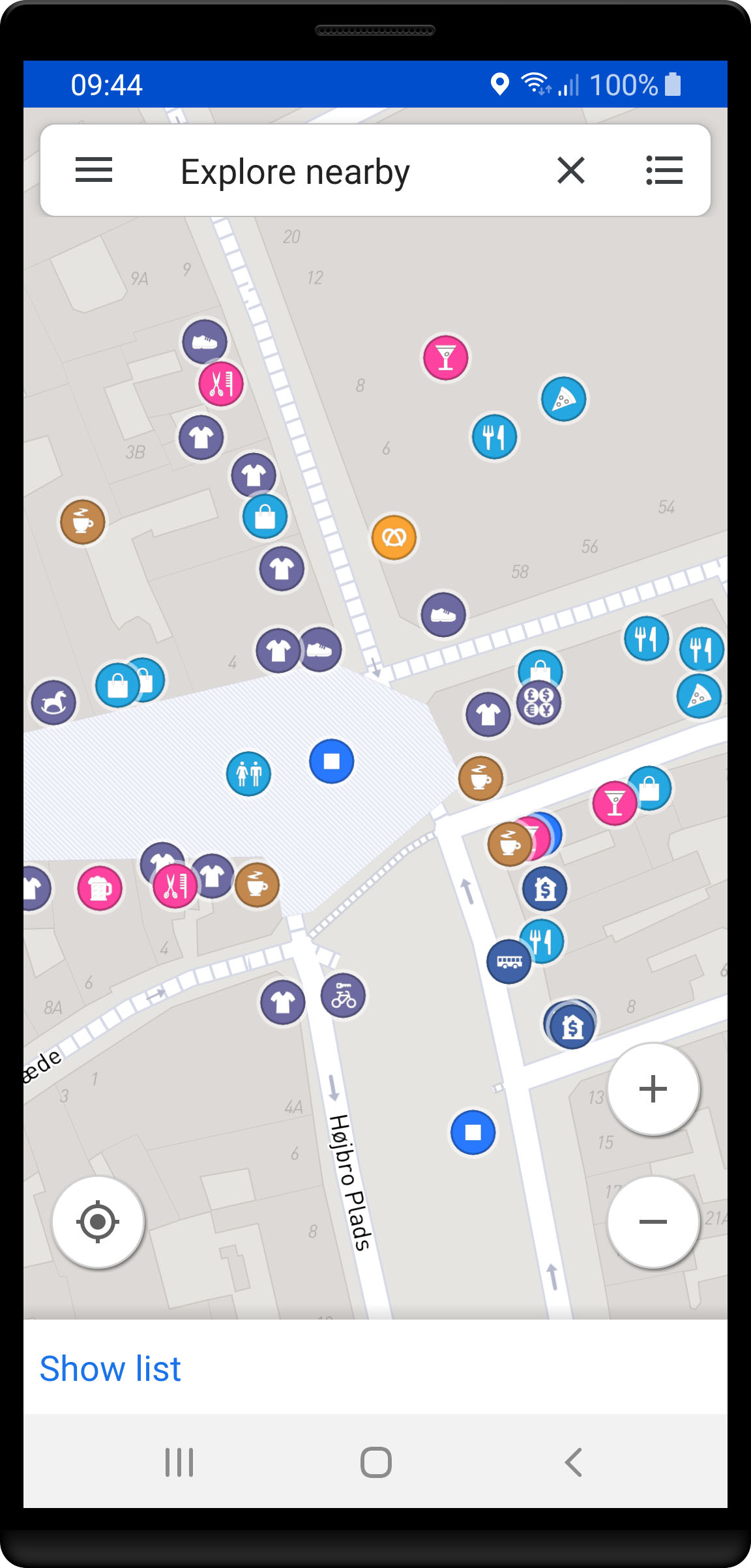This screenshot has height=1568, width=751.
Task: Select the public restroom marker
Action: pyautogui.click(x=248, y=774)
